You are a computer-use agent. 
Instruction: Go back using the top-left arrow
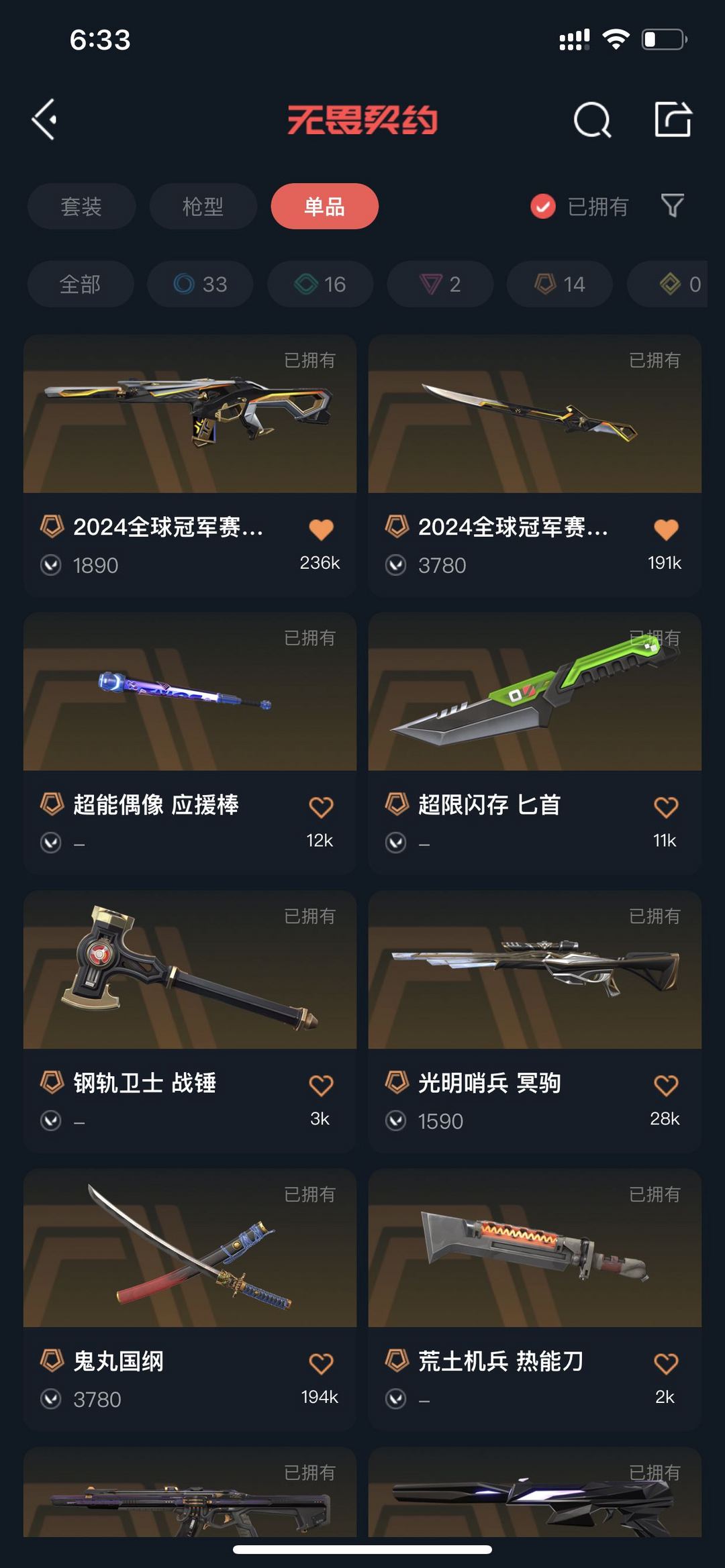click(x=44, y=120)
